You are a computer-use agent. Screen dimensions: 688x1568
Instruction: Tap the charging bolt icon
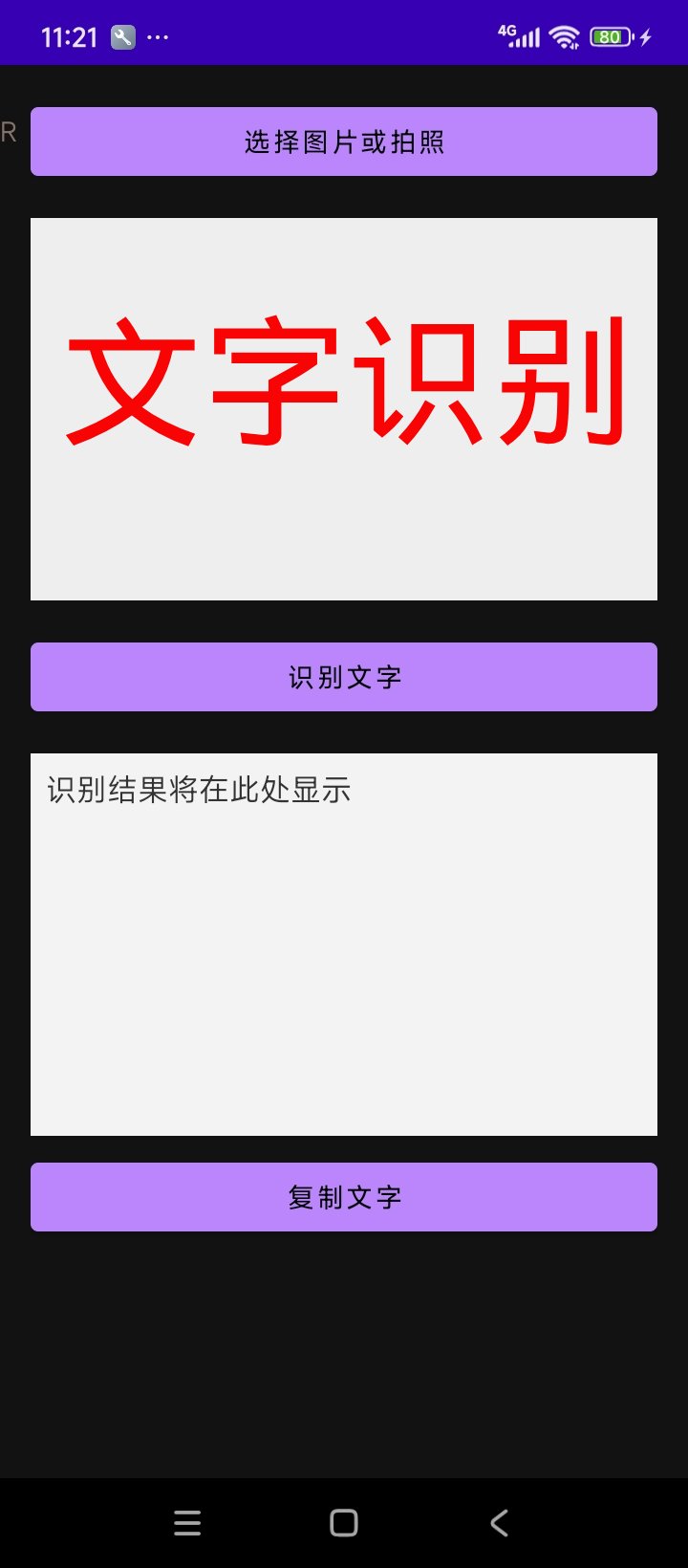pyautogui.click(x=646, y=36)
